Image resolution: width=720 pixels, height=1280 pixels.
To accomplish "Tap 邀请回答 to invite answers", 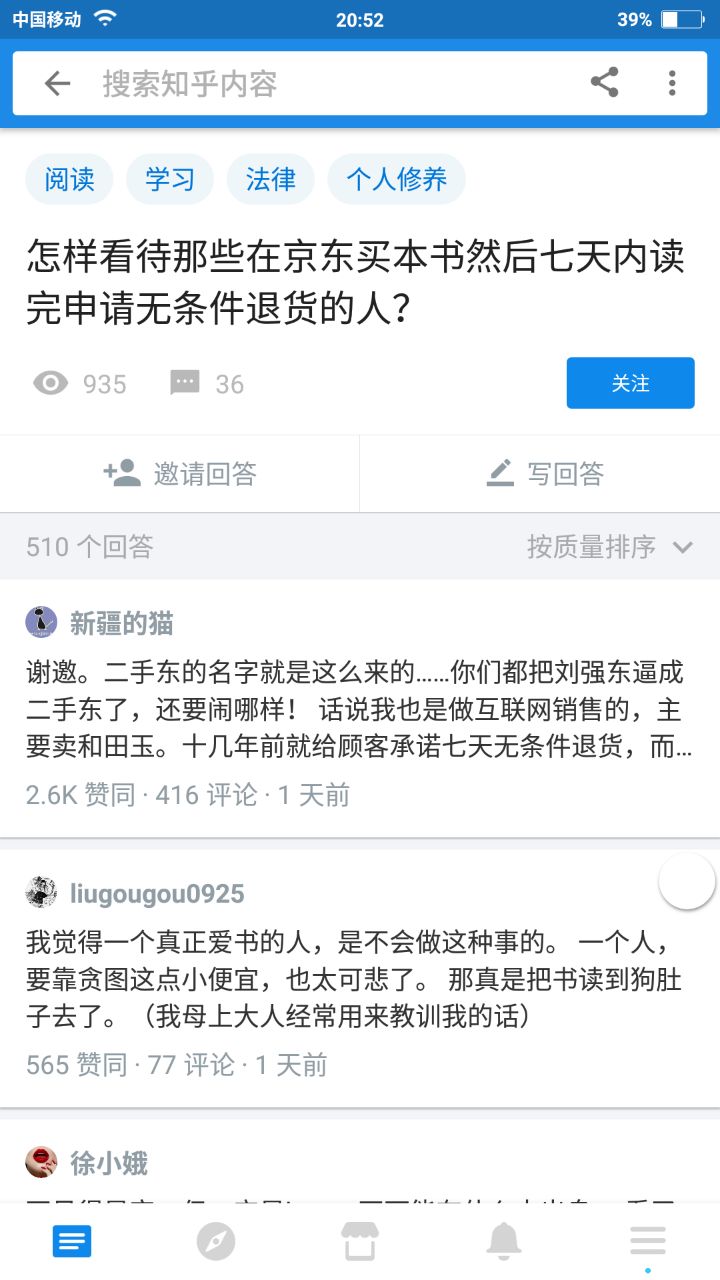I will tap(180, 473).
